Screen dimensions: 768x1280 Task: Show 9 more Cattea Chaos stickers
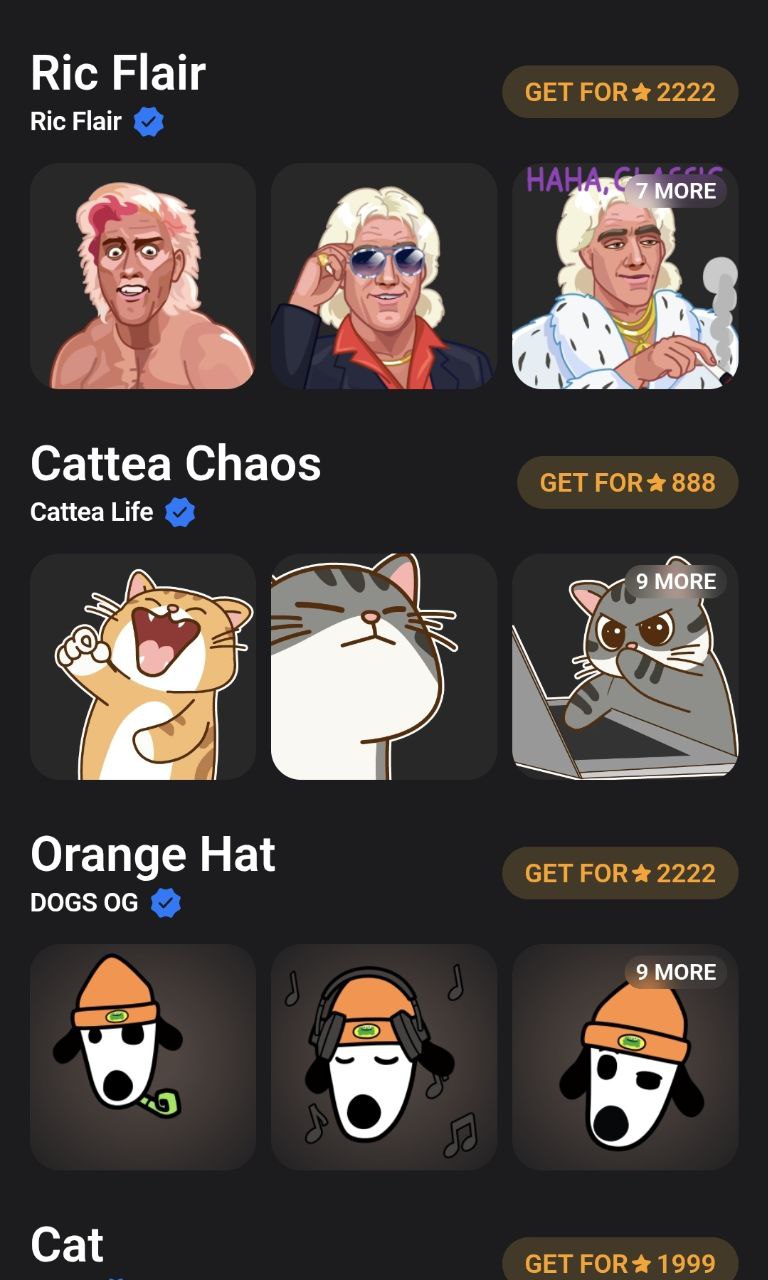676,581
